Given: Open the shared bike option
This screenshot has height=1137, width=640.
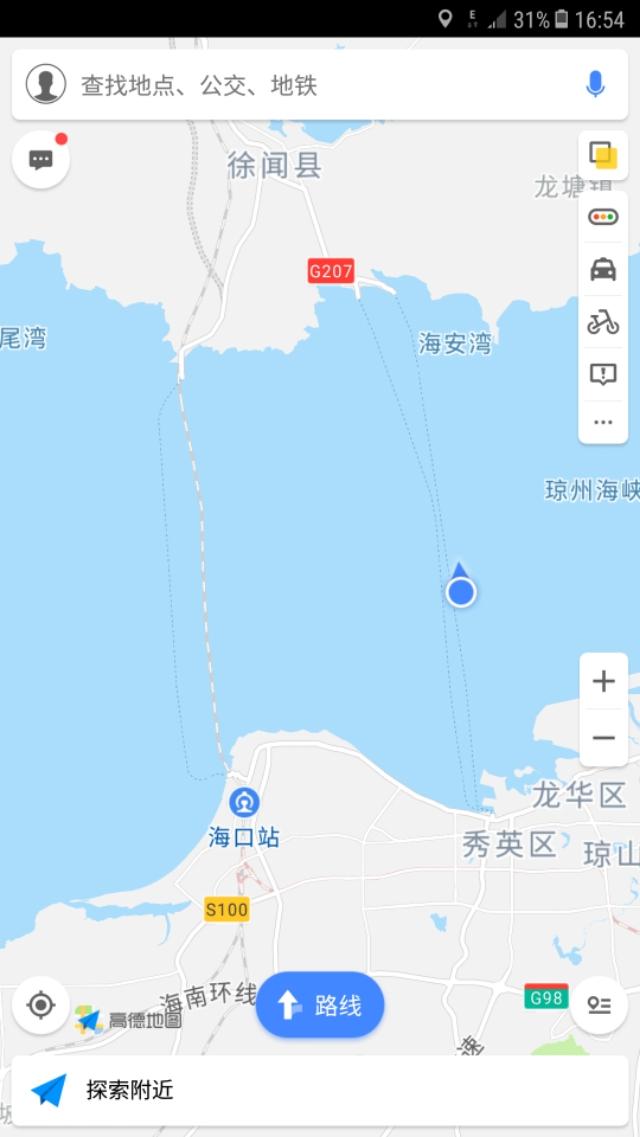Looking at the screenshot, I should tap(603, 322).
